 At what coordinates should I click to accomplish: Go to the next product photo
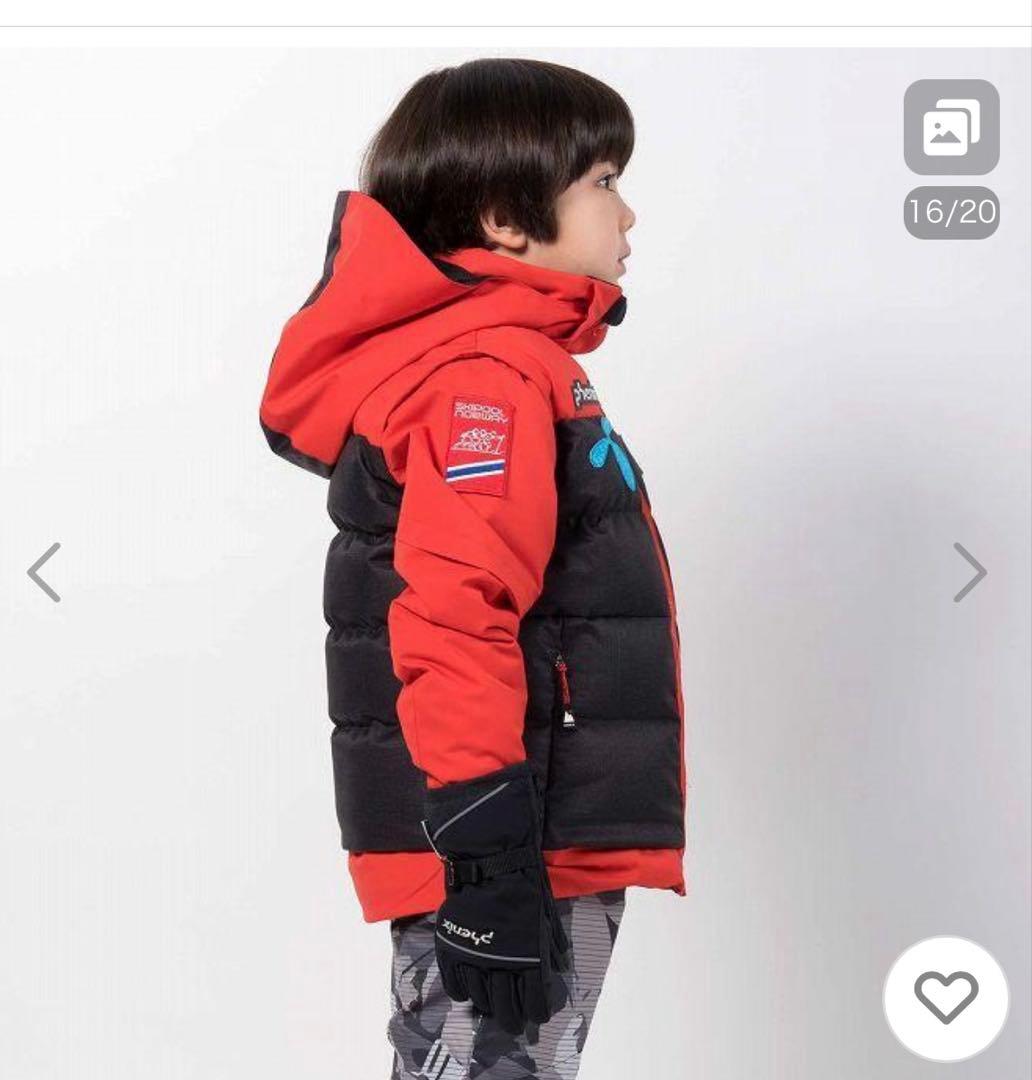tap(968, 573)
